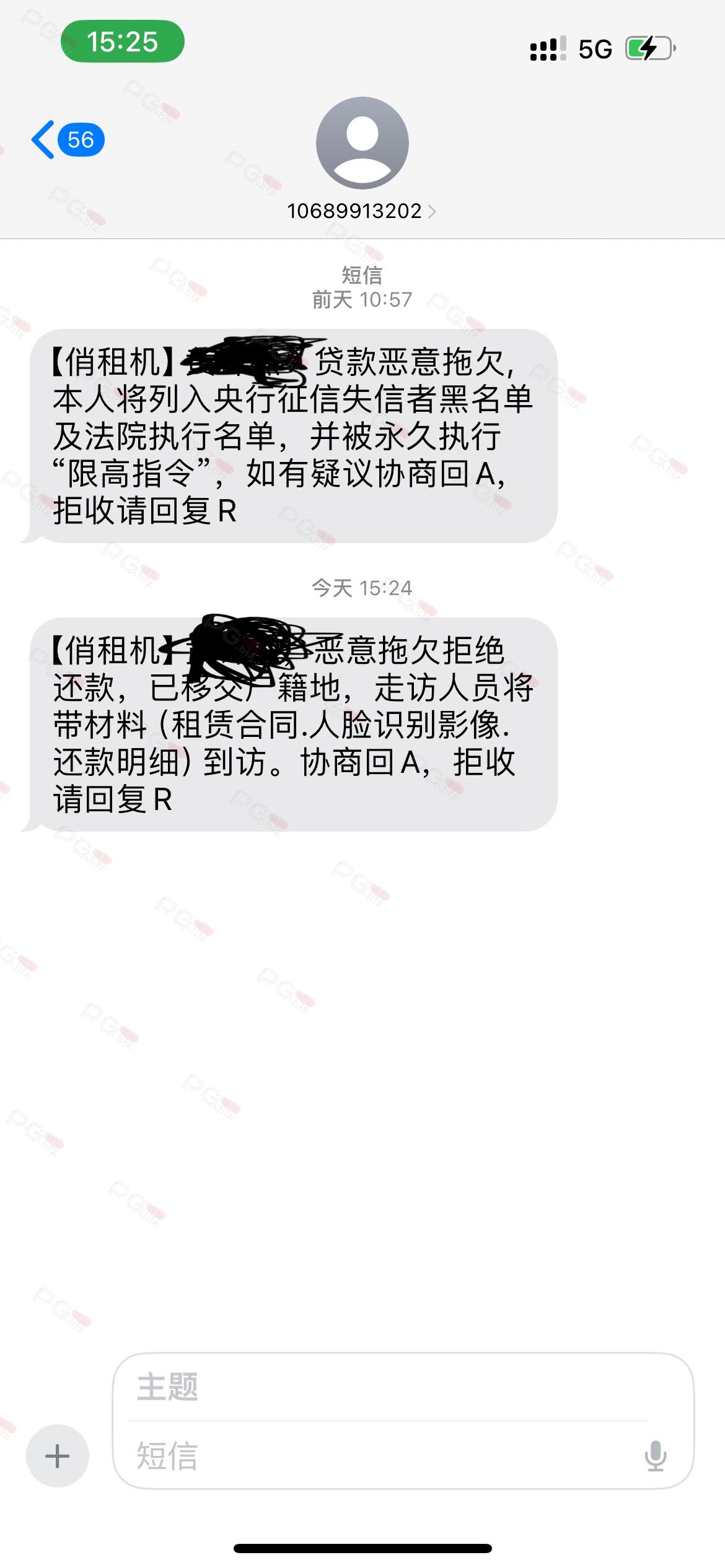Focus the 短信 message text field

(384, 1455)
